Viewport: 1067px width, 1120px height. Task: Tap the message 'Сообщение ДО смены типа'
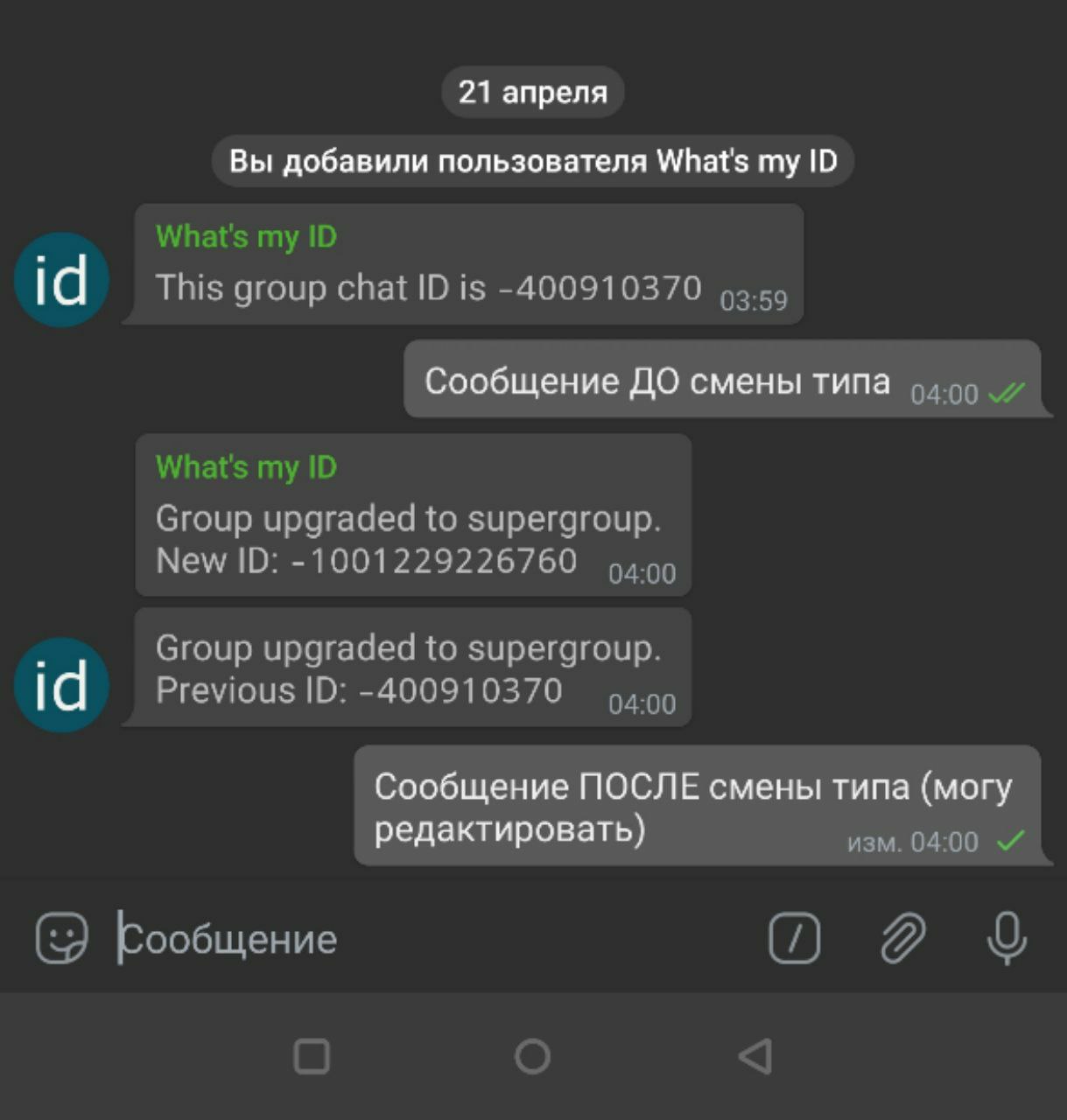click(656, 381)
